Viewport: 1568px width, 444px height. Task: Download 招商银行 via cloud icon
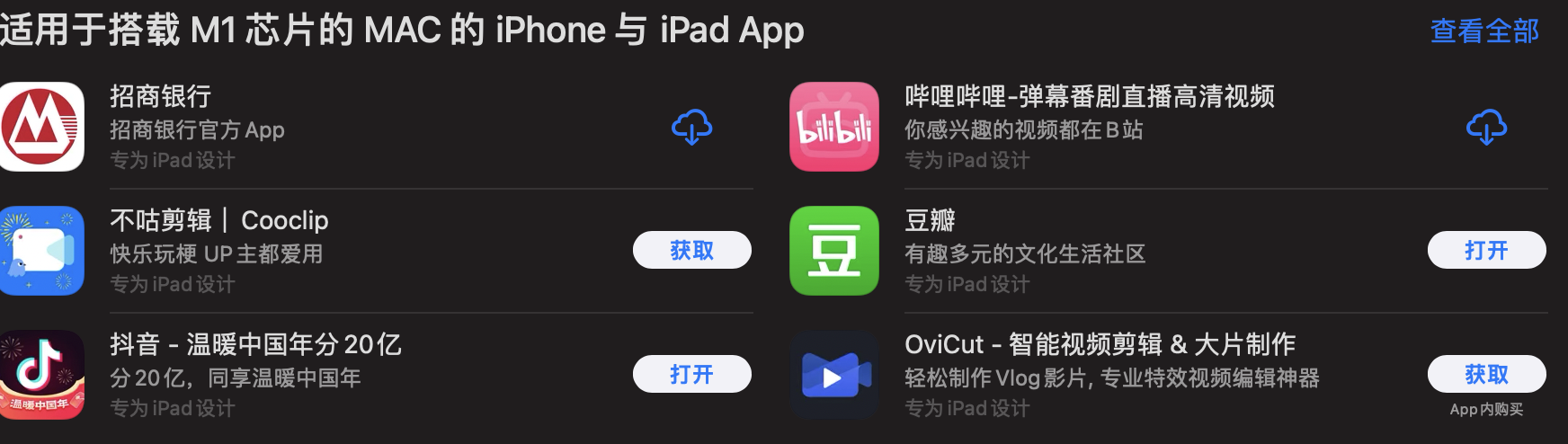coord(691,127)
